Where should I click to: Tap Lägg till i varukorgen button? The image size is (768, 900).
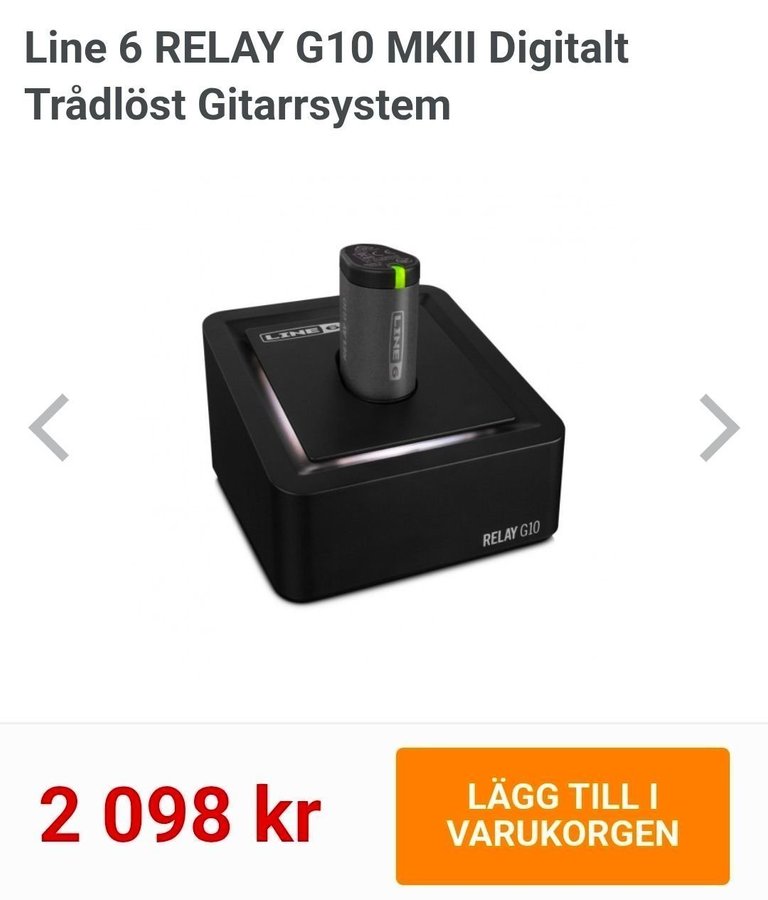click(x=562, y=815)
